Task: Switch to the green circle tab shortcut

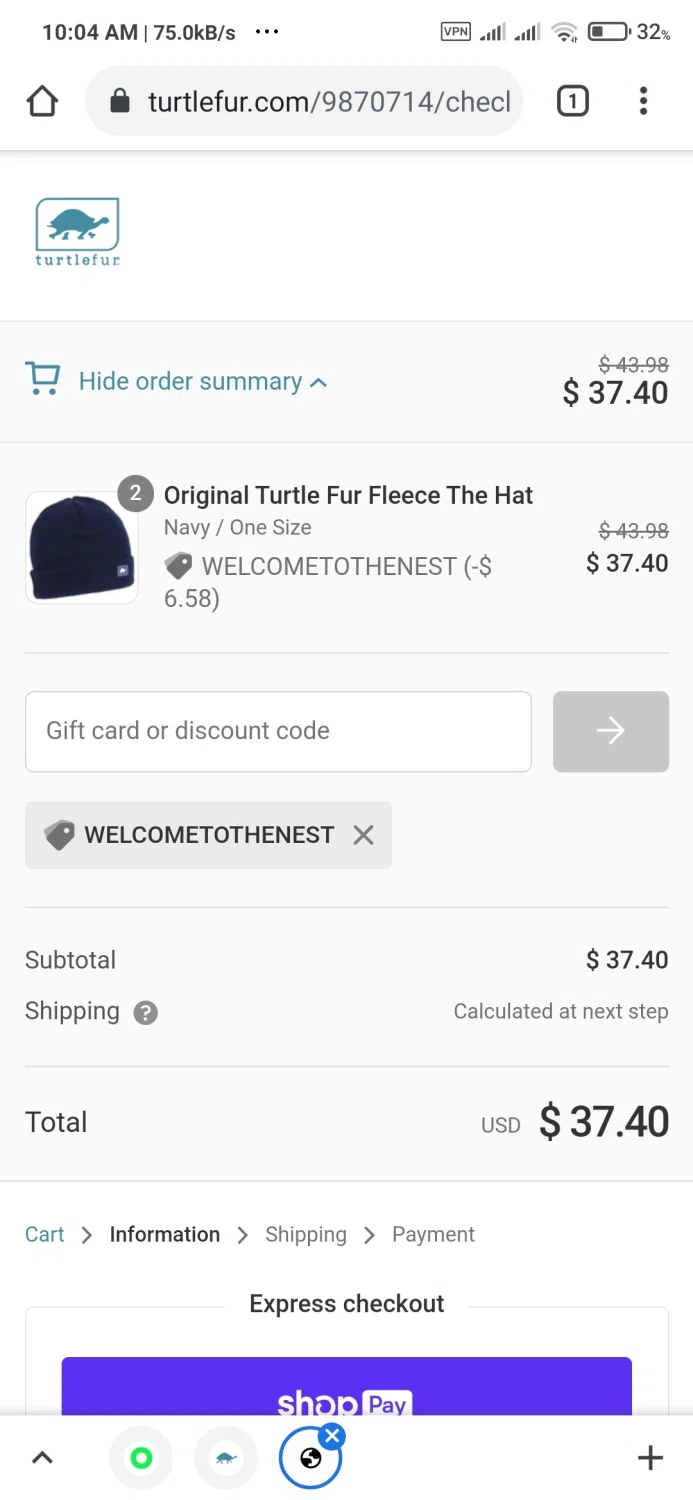Action: tap(141, 1458)
